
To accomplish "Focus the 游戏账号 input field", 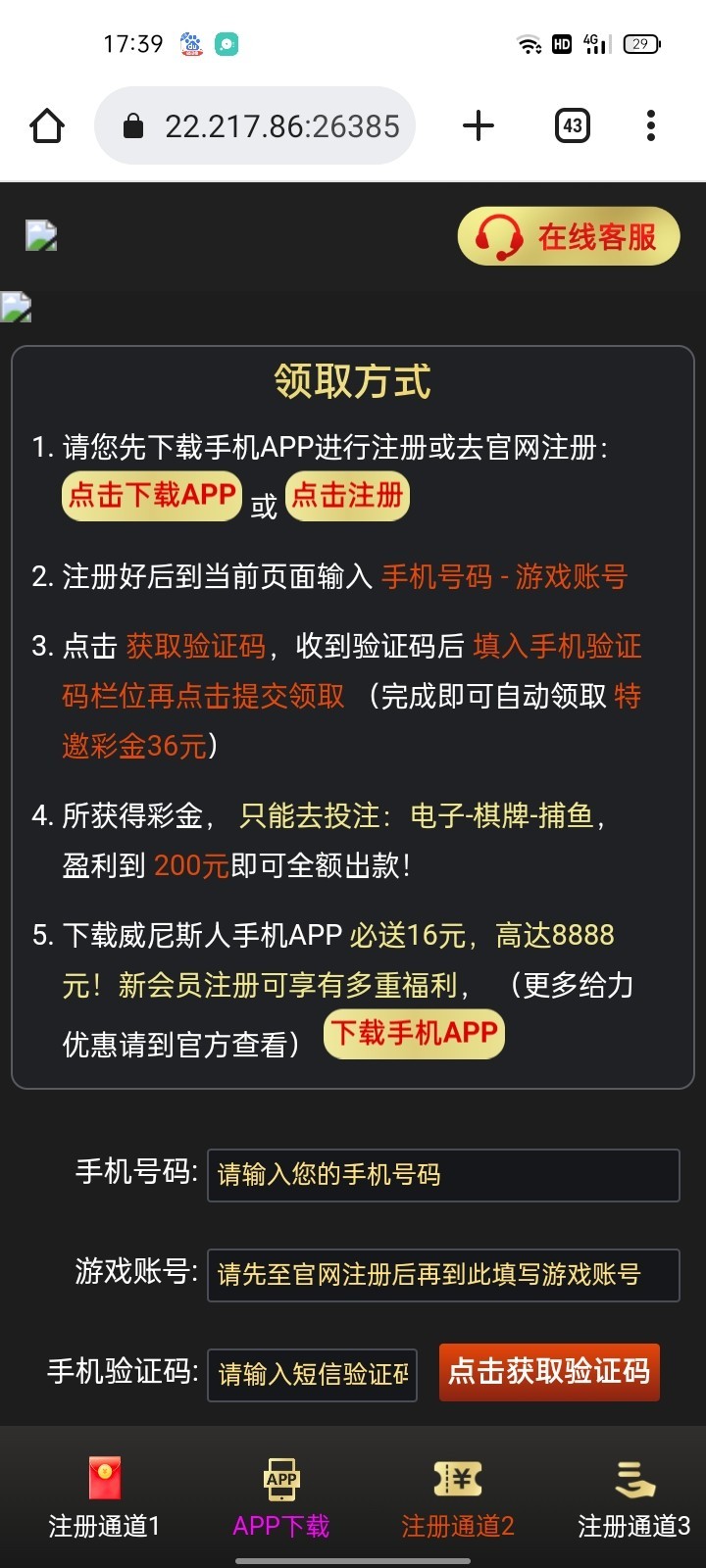I will 443,1275.
